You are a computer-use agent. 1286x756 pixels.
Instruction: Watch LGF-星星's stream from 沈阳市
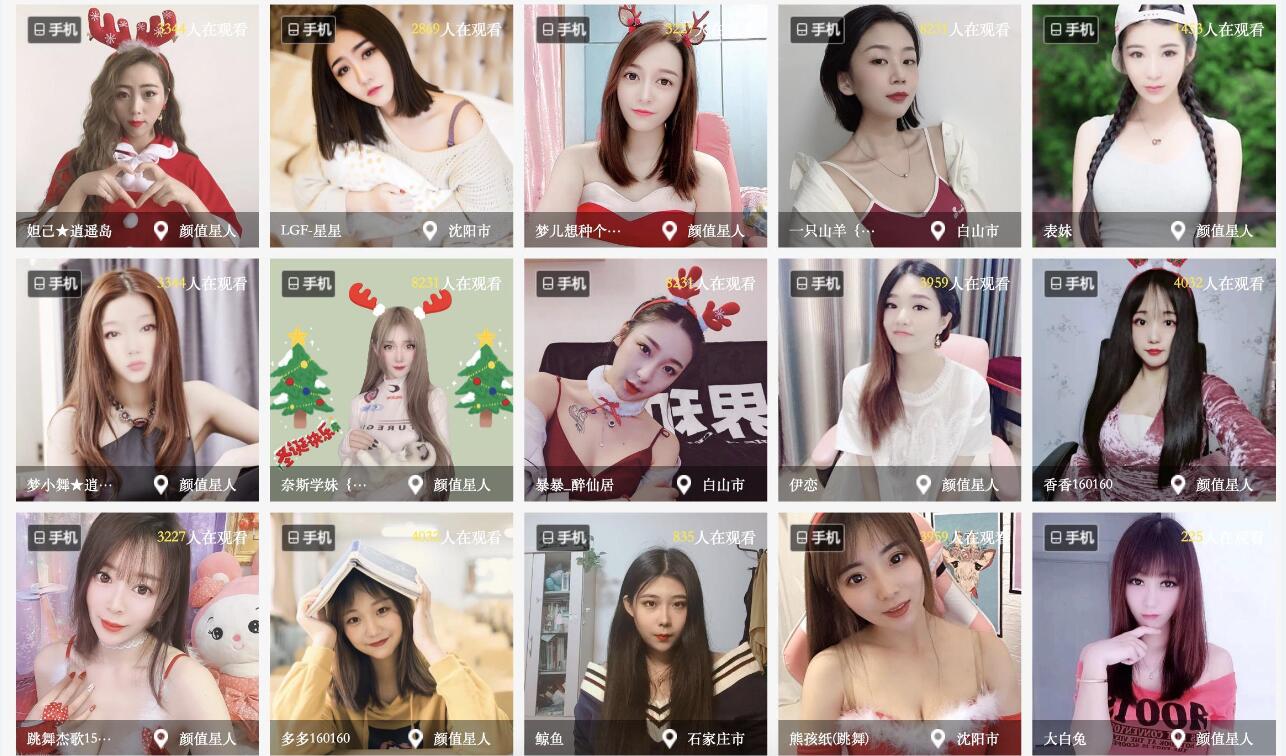click(x=391, y=125)
